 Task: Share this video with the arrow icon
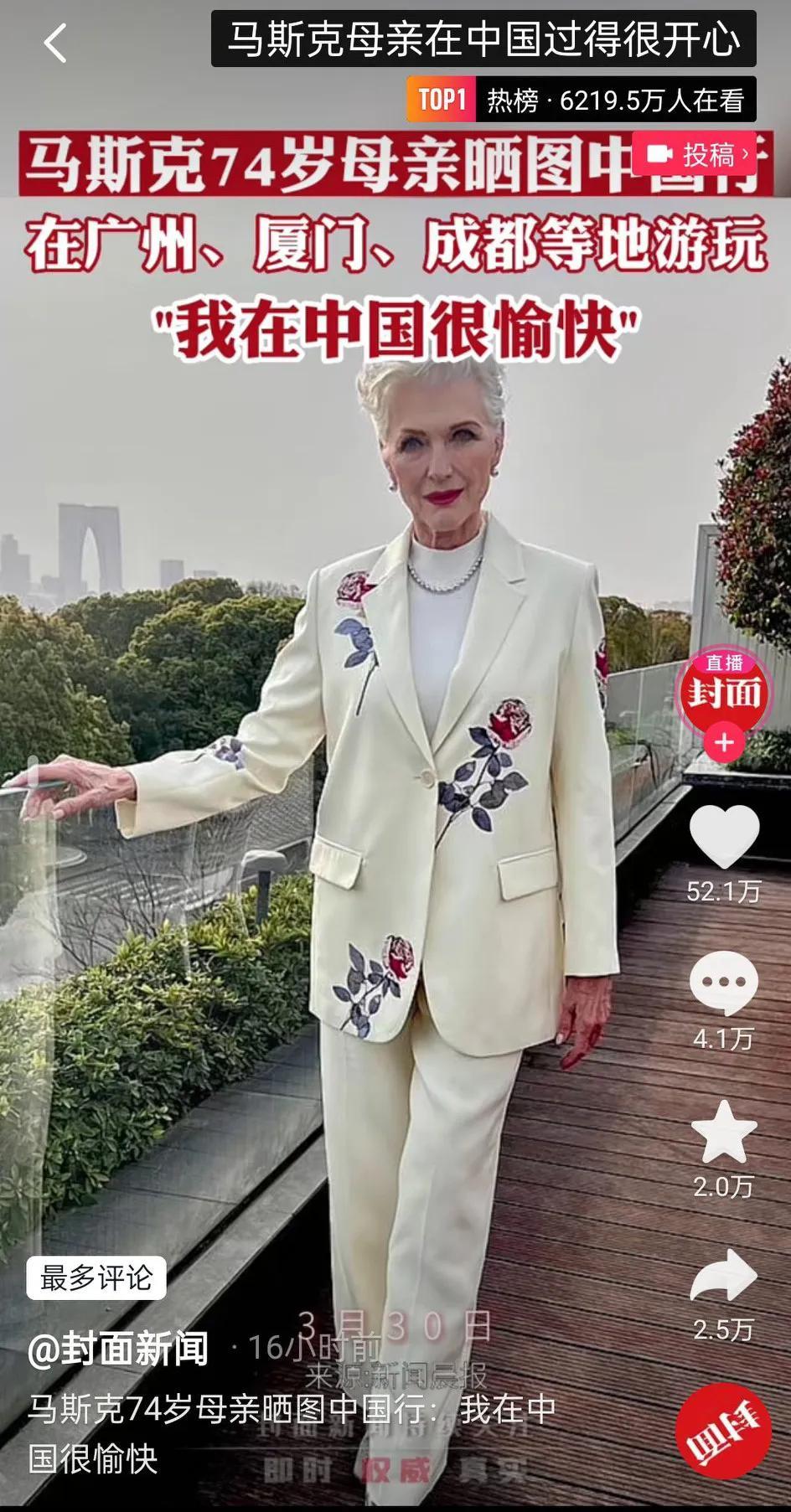point(724,1277)
